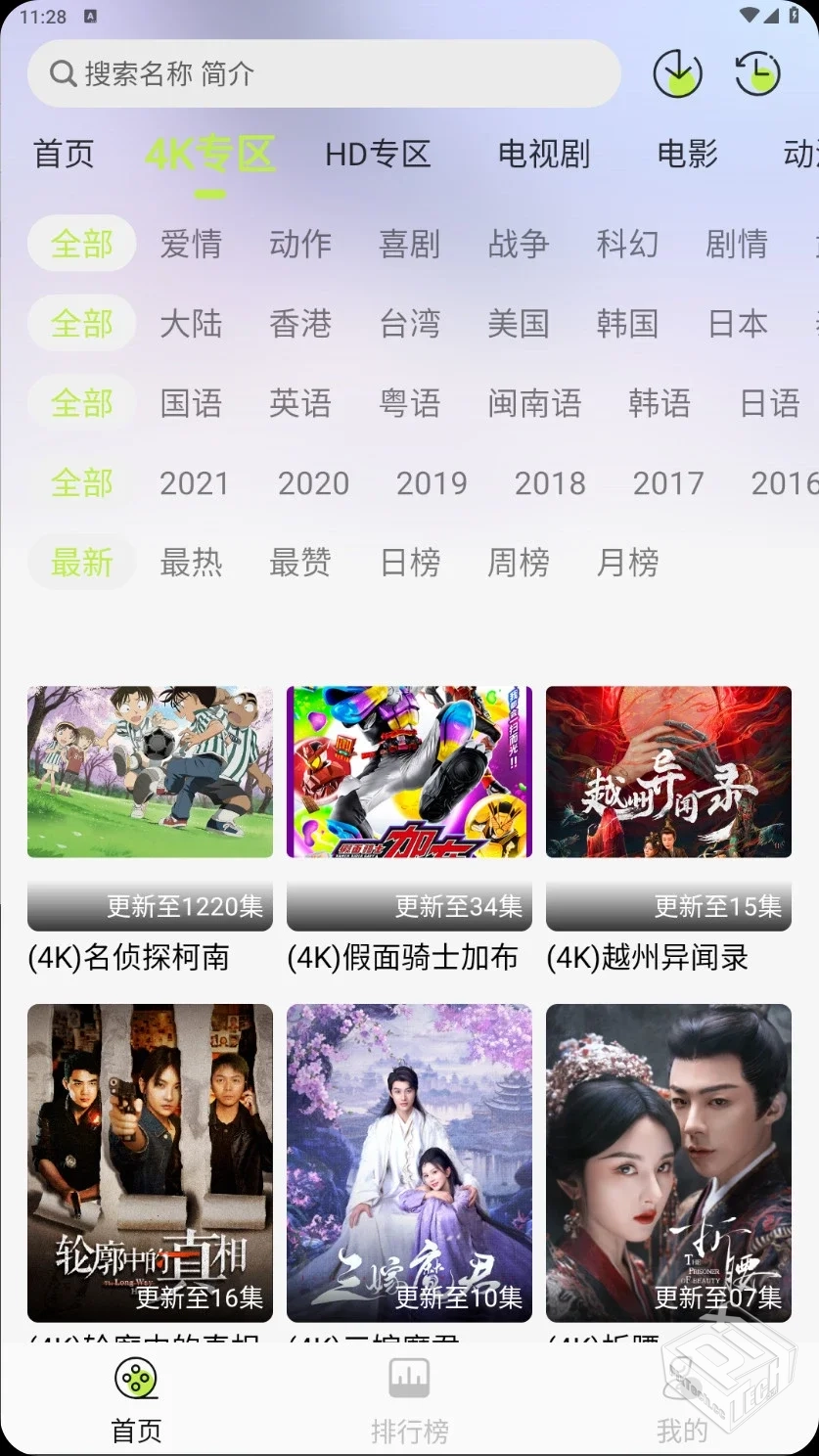819x1456 pixels.
Task: Switch to the HD专区 tab
Action: 378,154
